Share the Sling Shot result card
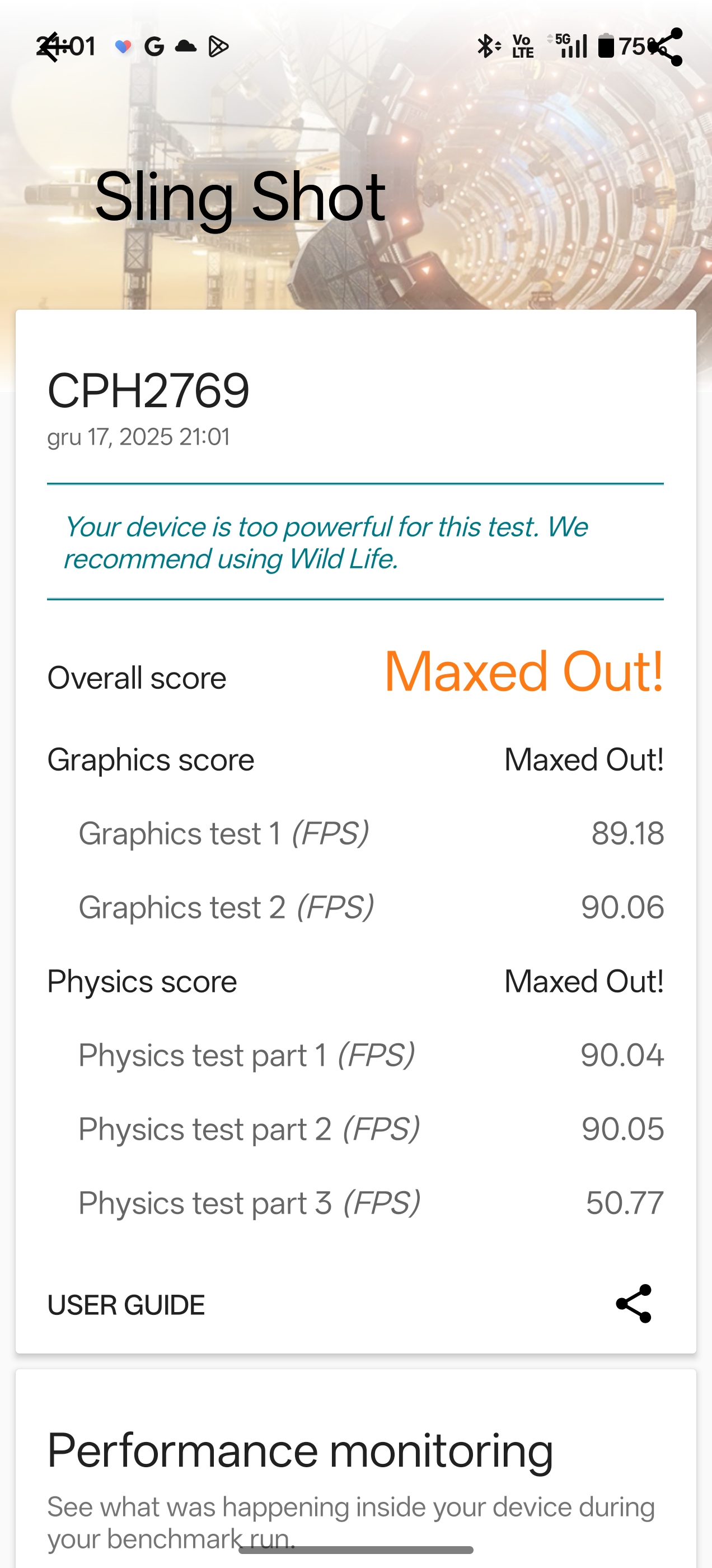 (x=634, y=1304)
